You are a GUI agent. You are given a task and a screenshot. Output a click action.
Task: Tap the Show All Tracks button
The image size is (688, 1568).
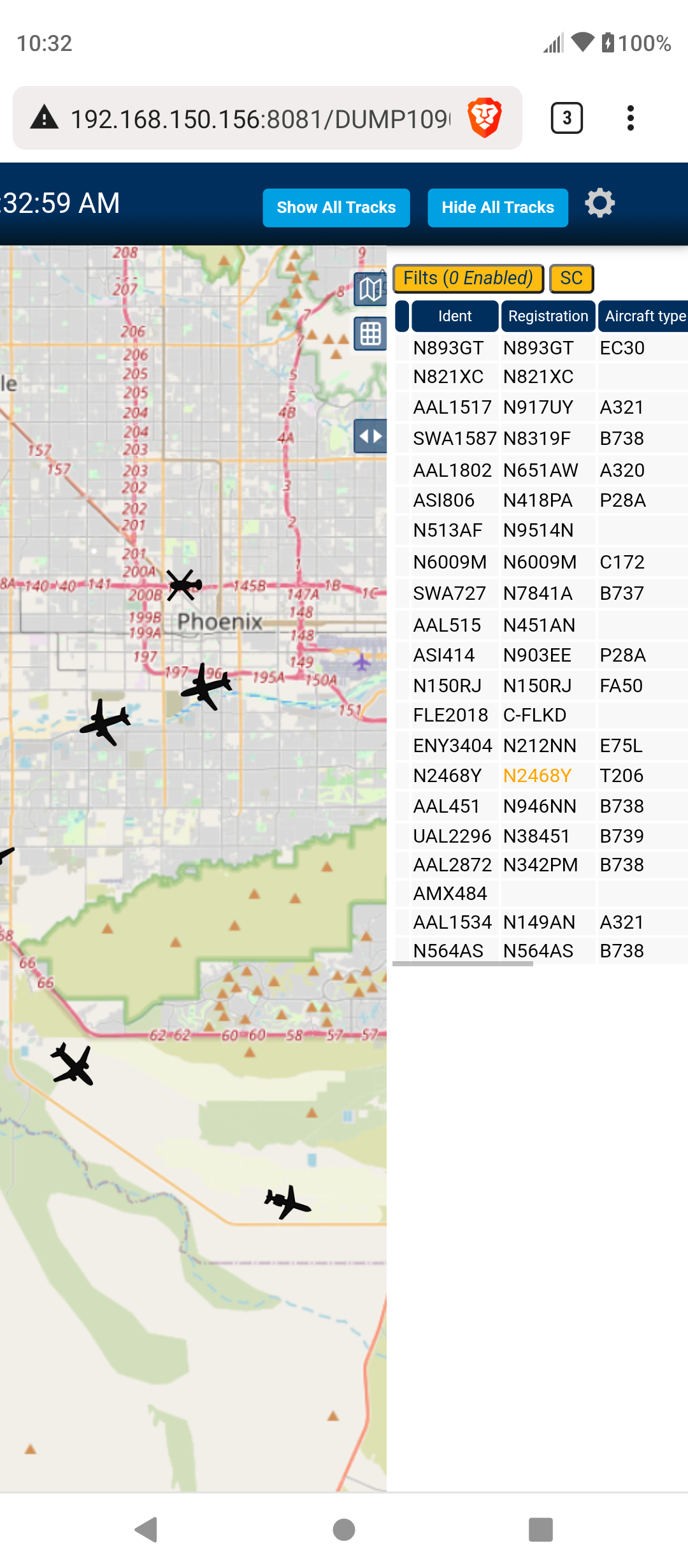336,208
